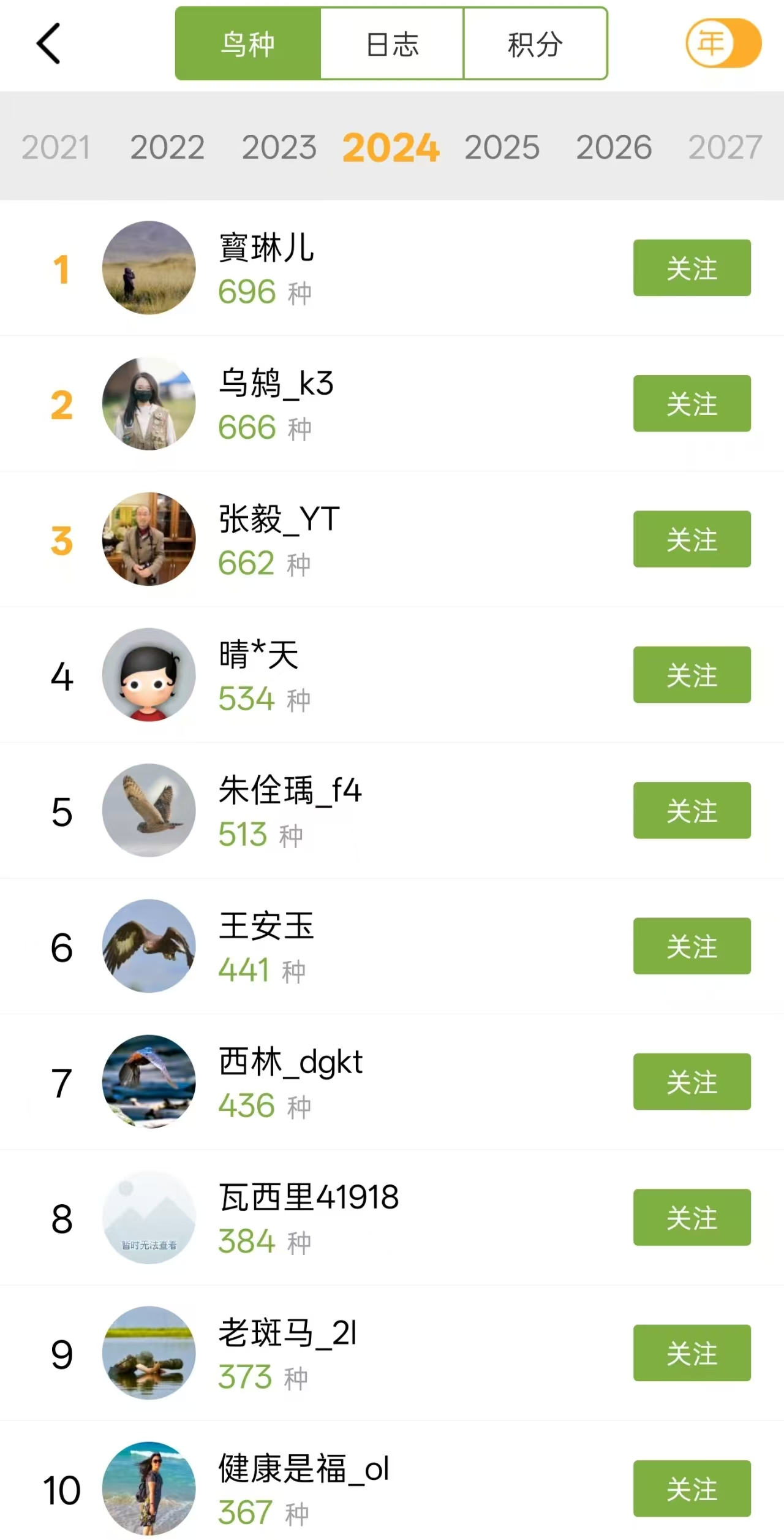784x1540 pixels.
Task: Select the 鸟种 tab
Action: click(248, 44)
